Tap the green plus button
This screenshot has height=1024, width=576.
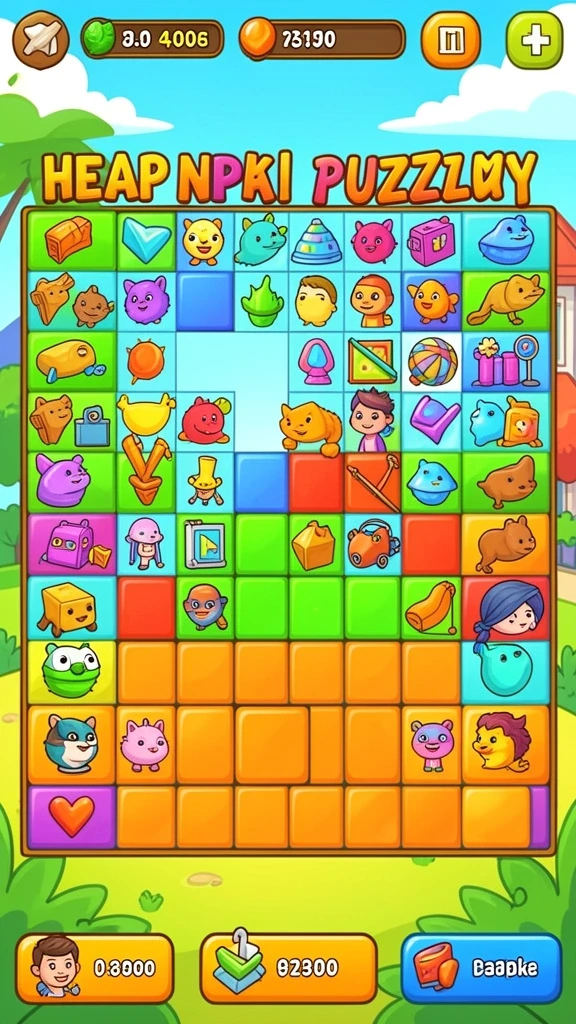point(534,40)
